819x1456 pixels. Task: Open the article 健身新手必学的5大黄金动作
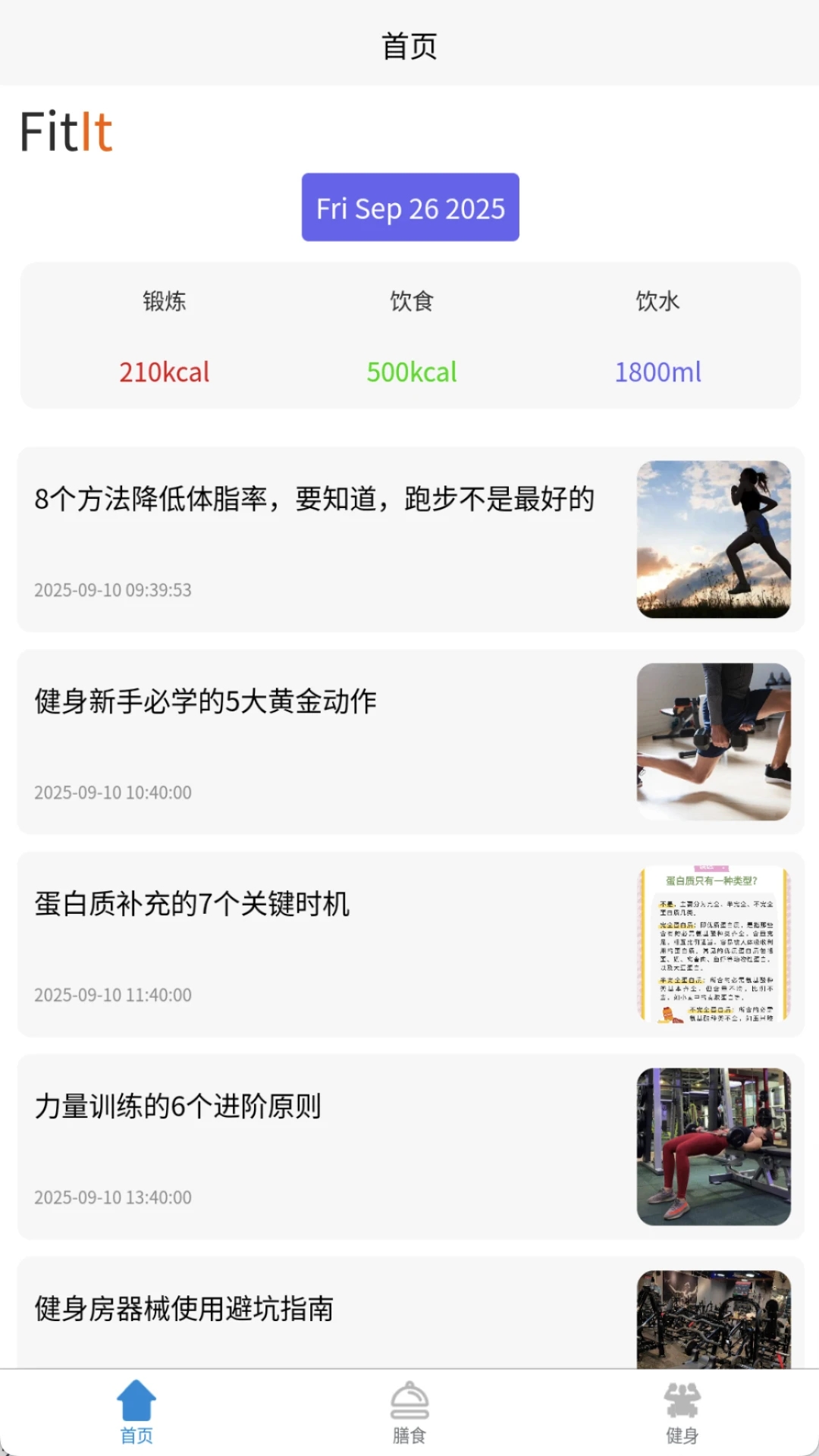[x=410, y=742]
